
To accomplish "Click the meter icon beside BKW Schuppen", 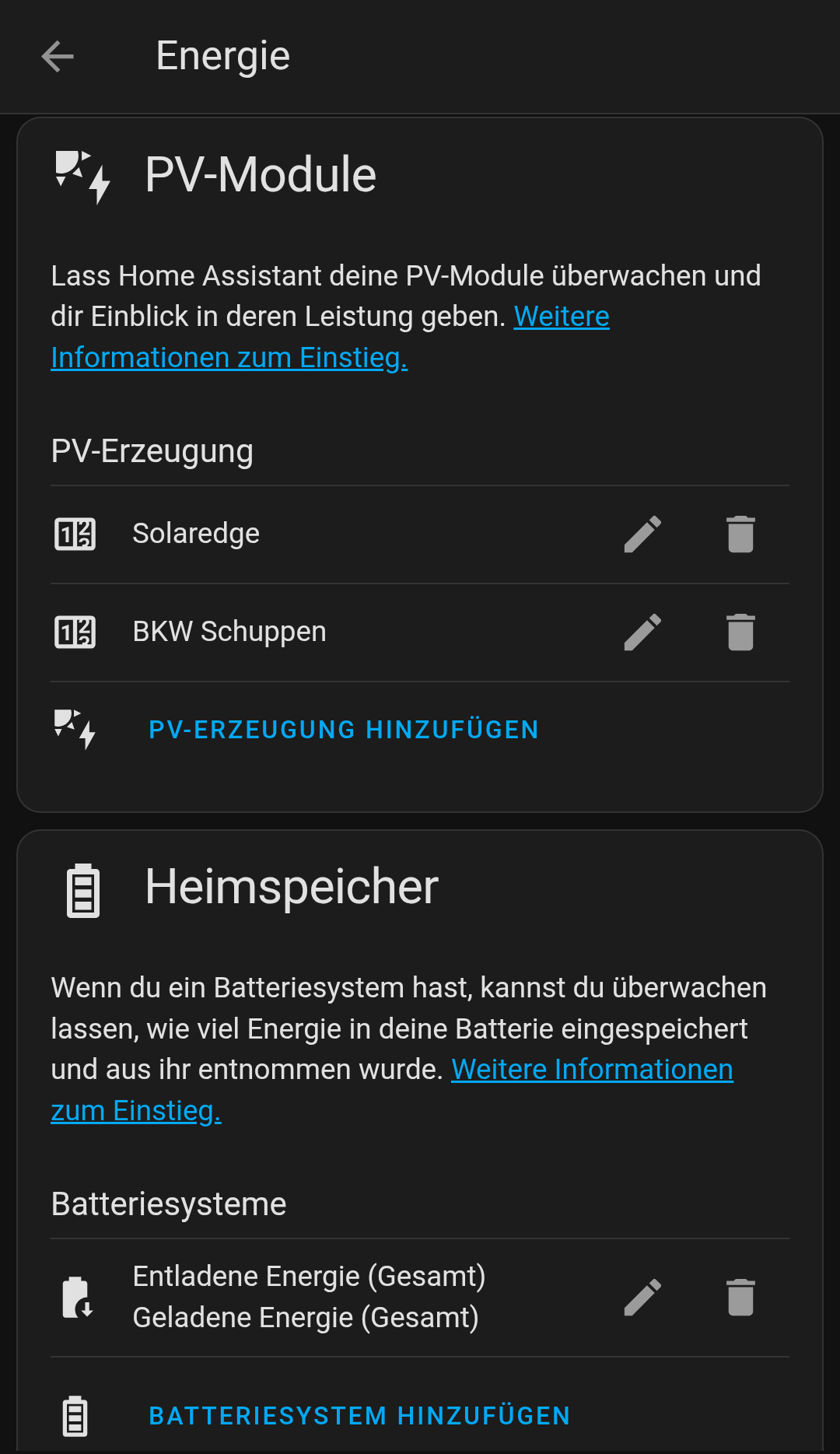I will [75, 632].
